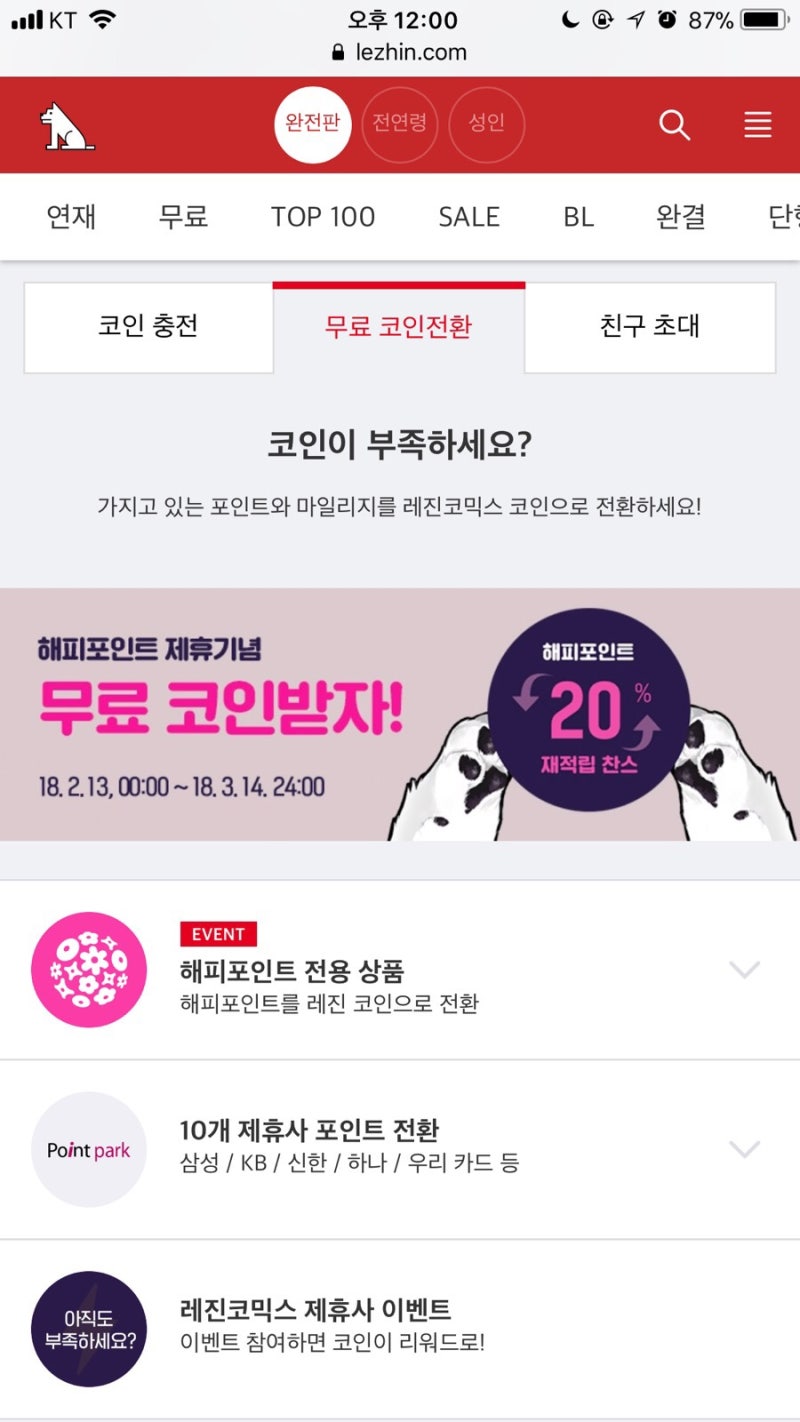Open the hamburger navigation menu
This screenshot has width=800, height=1422.
757,126
